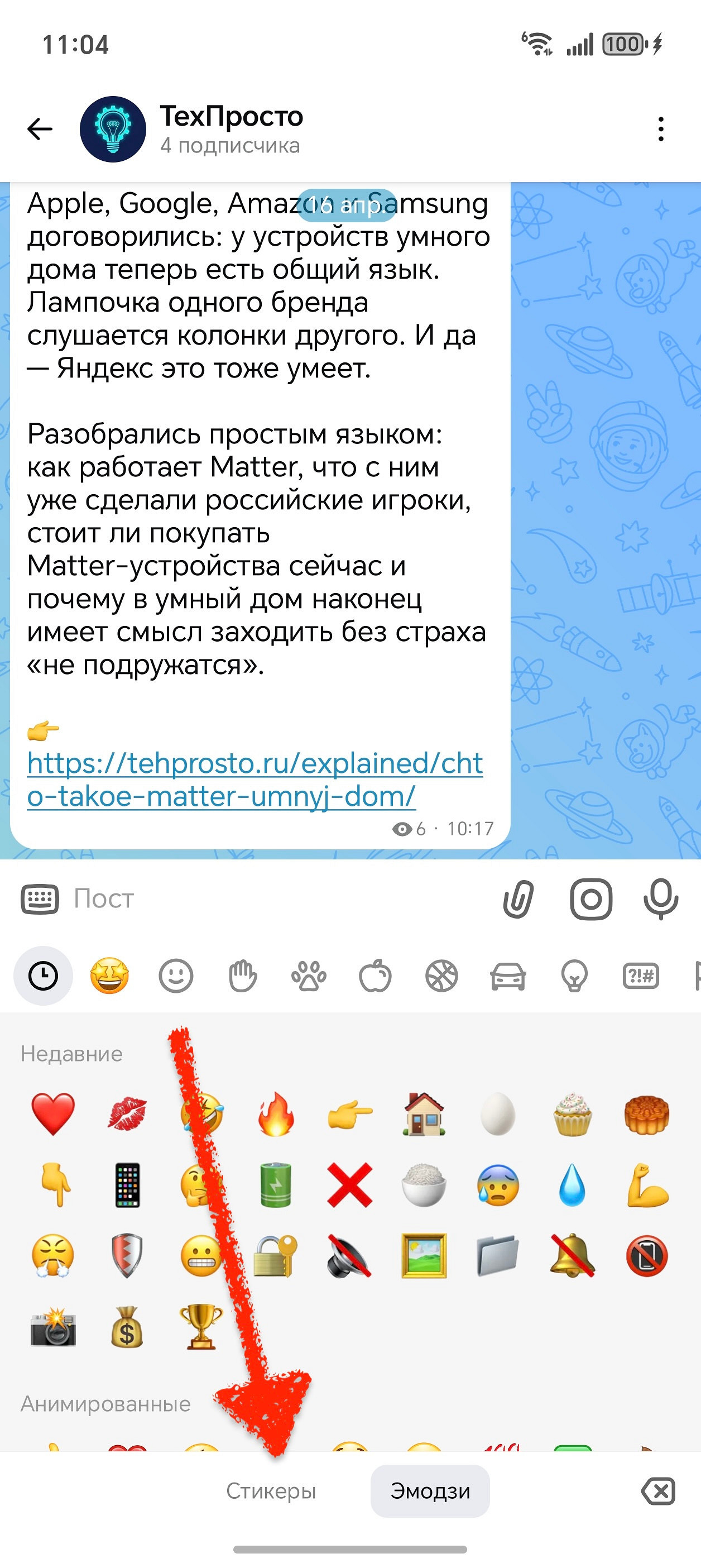
Task: Jump to the food apple category
Action: click(x=375, y=976)
